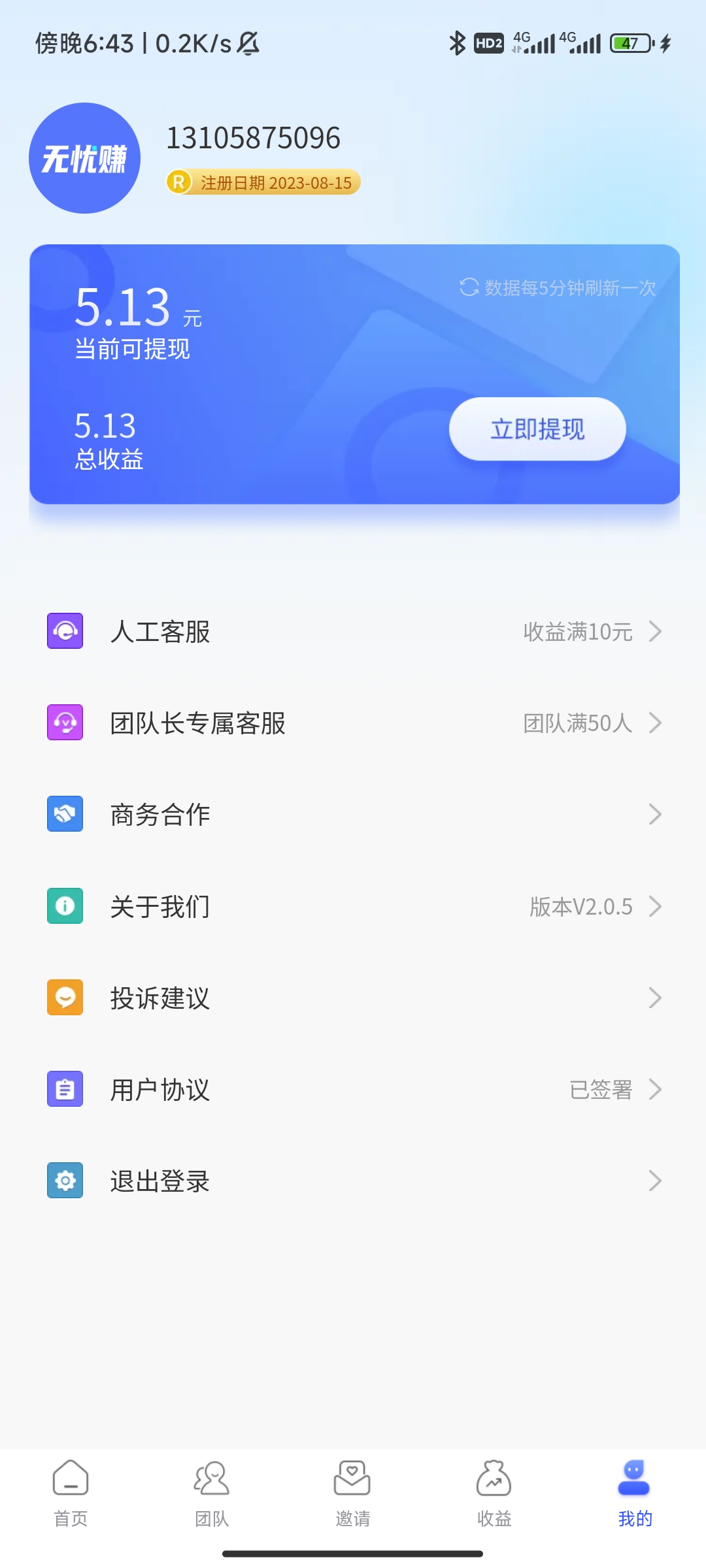Open 团队长专属客服 row

[353, 723]
